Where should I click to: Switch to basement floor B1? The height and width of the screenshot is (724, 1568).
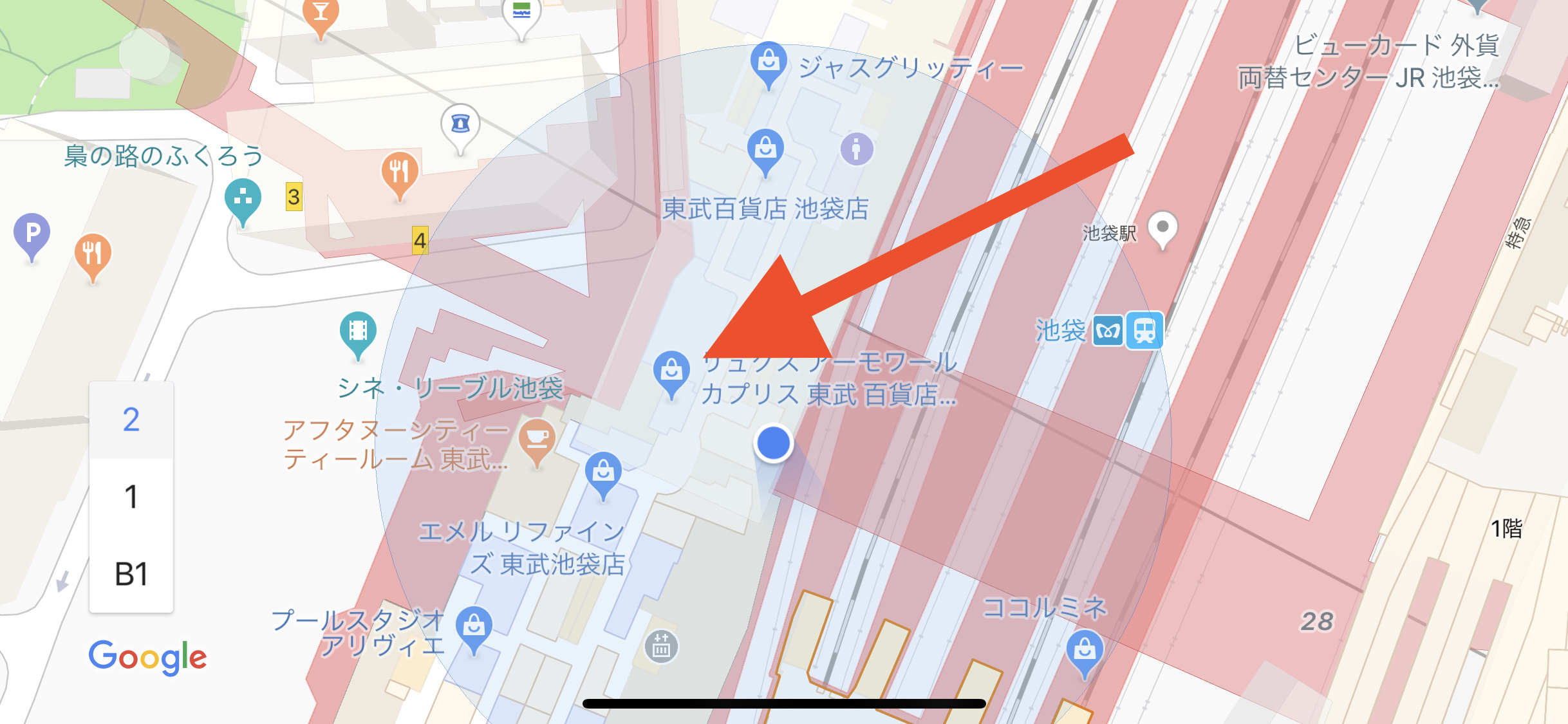(131, 574)
